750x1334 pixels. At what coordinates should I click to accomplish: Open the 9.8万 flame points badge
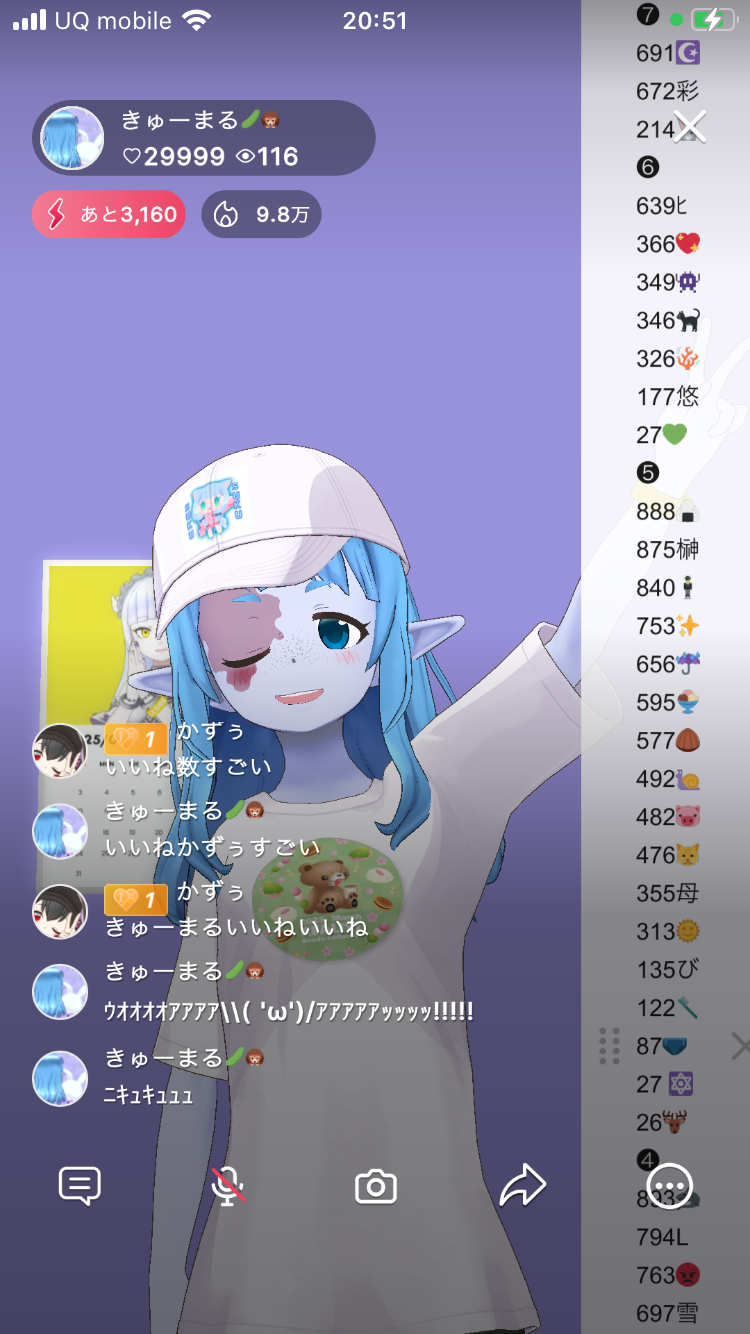(x=261, y=214)
